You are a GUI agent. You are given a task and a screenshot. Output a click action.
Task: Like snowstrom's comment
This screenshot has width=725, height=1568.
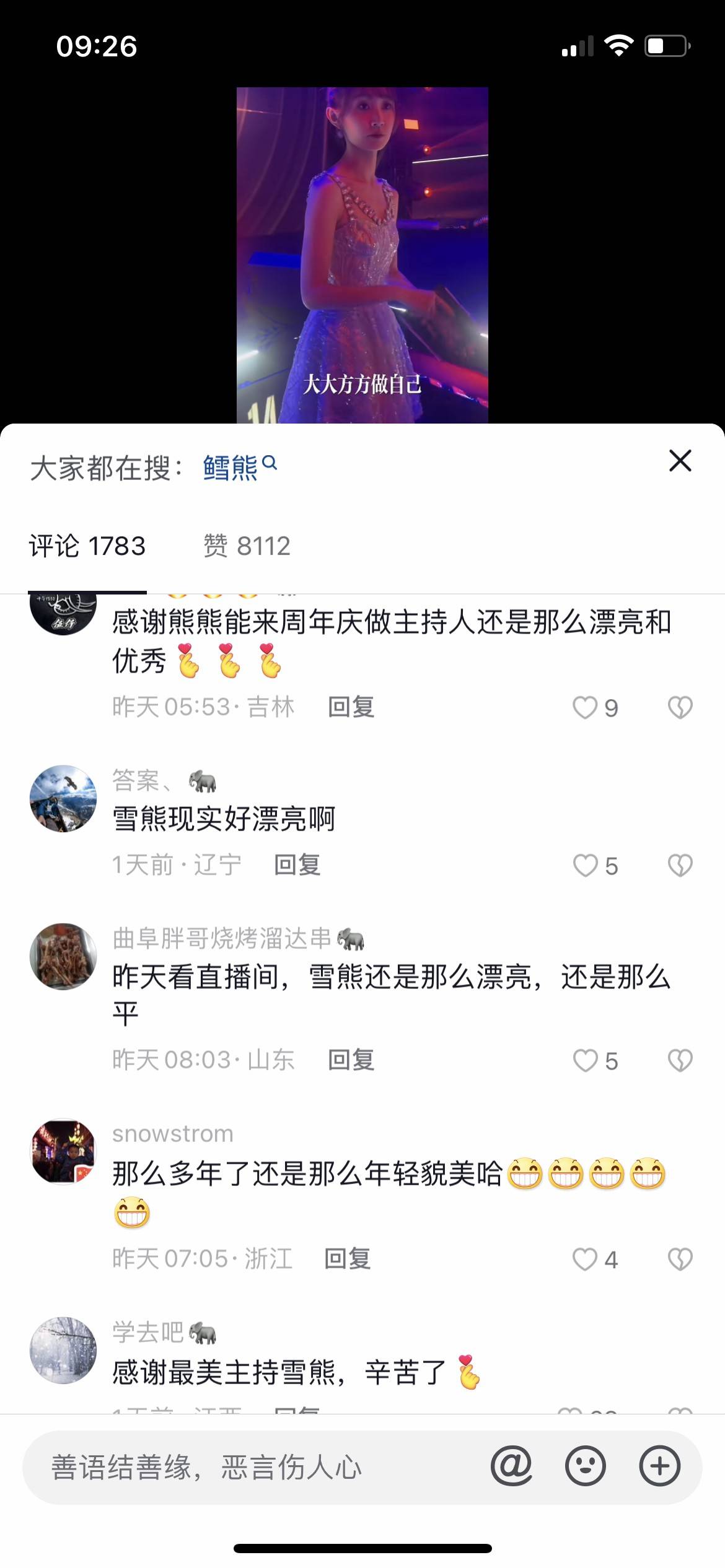click(x=585, y=1259)
